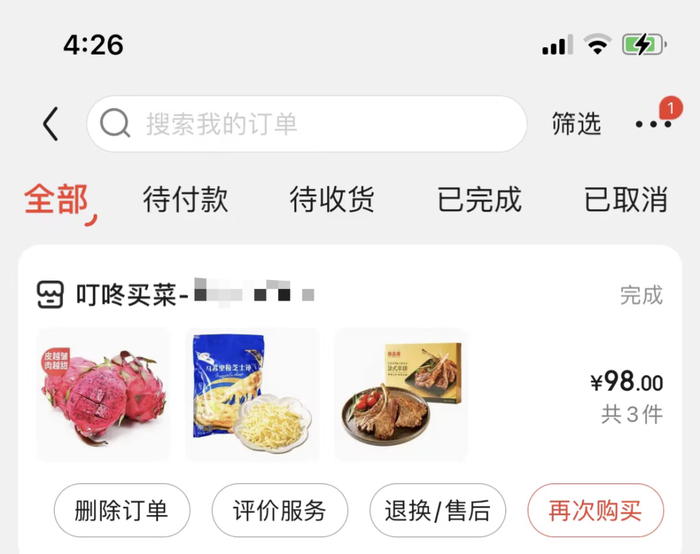This screenshot has width=700, height=554.
Task: Switch to the 待付款 tab
Action: point(186,199)
